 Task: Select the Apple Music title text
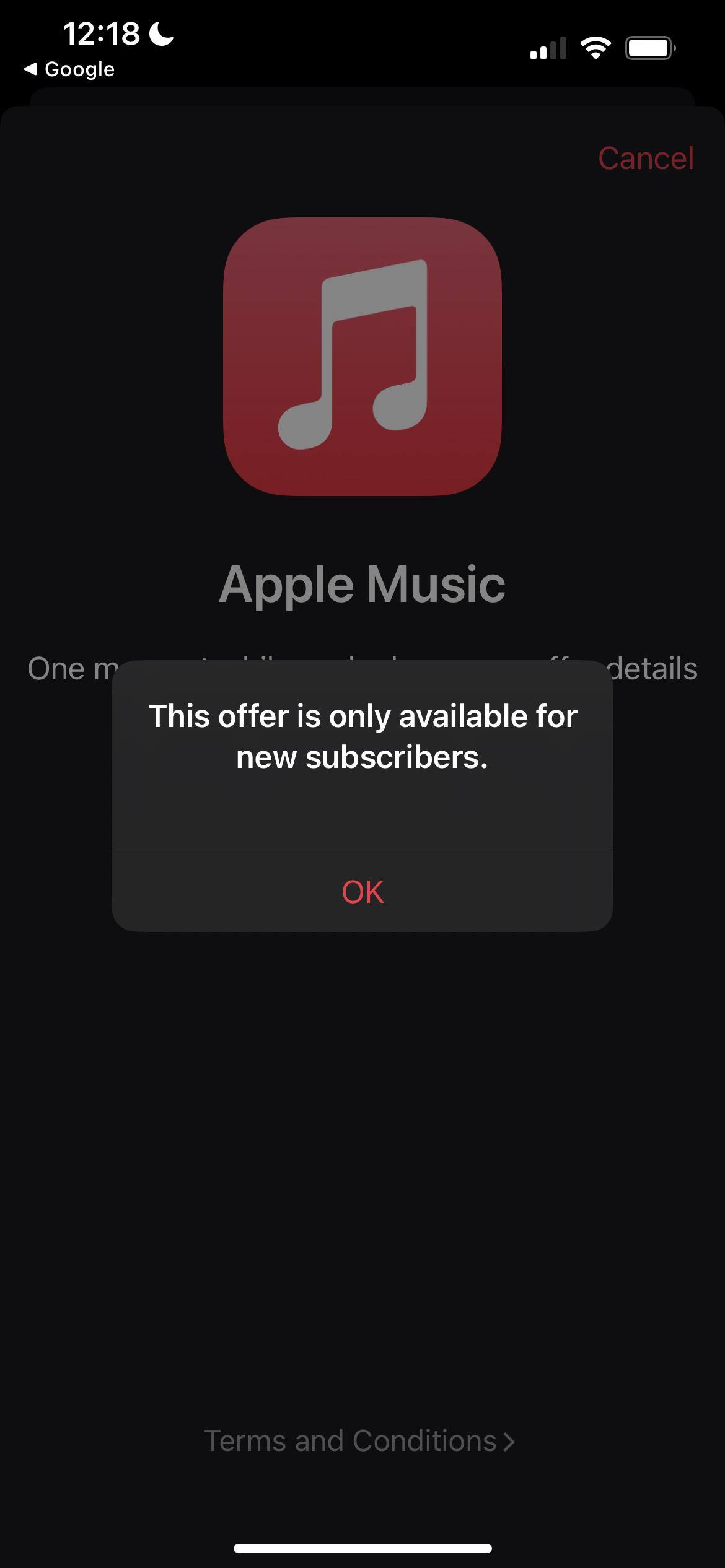click(x=362, y=584)
